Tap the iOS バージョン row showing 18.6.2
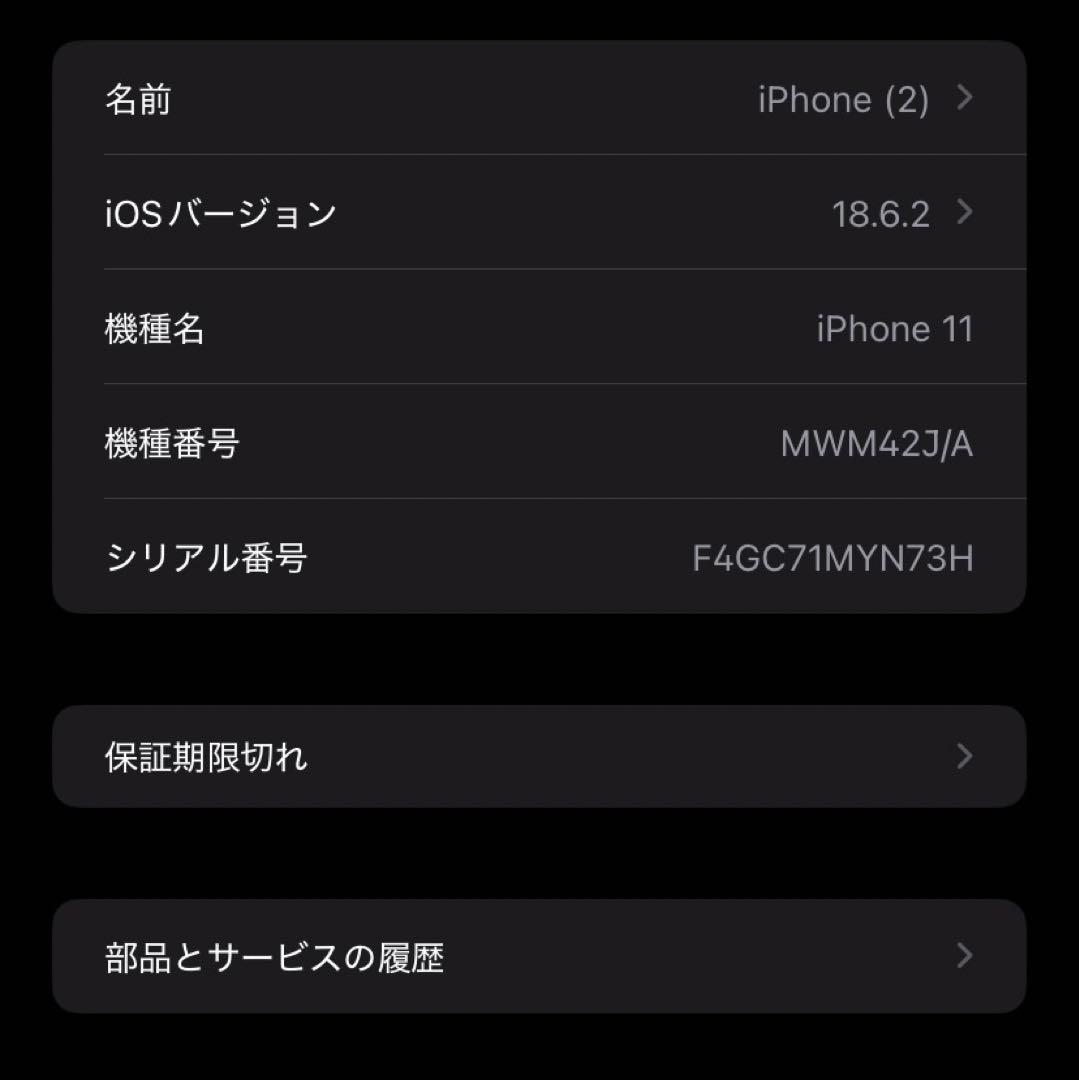This screenshot has height=1080, width=1079. pyautogui.click(x=540, y=213)
